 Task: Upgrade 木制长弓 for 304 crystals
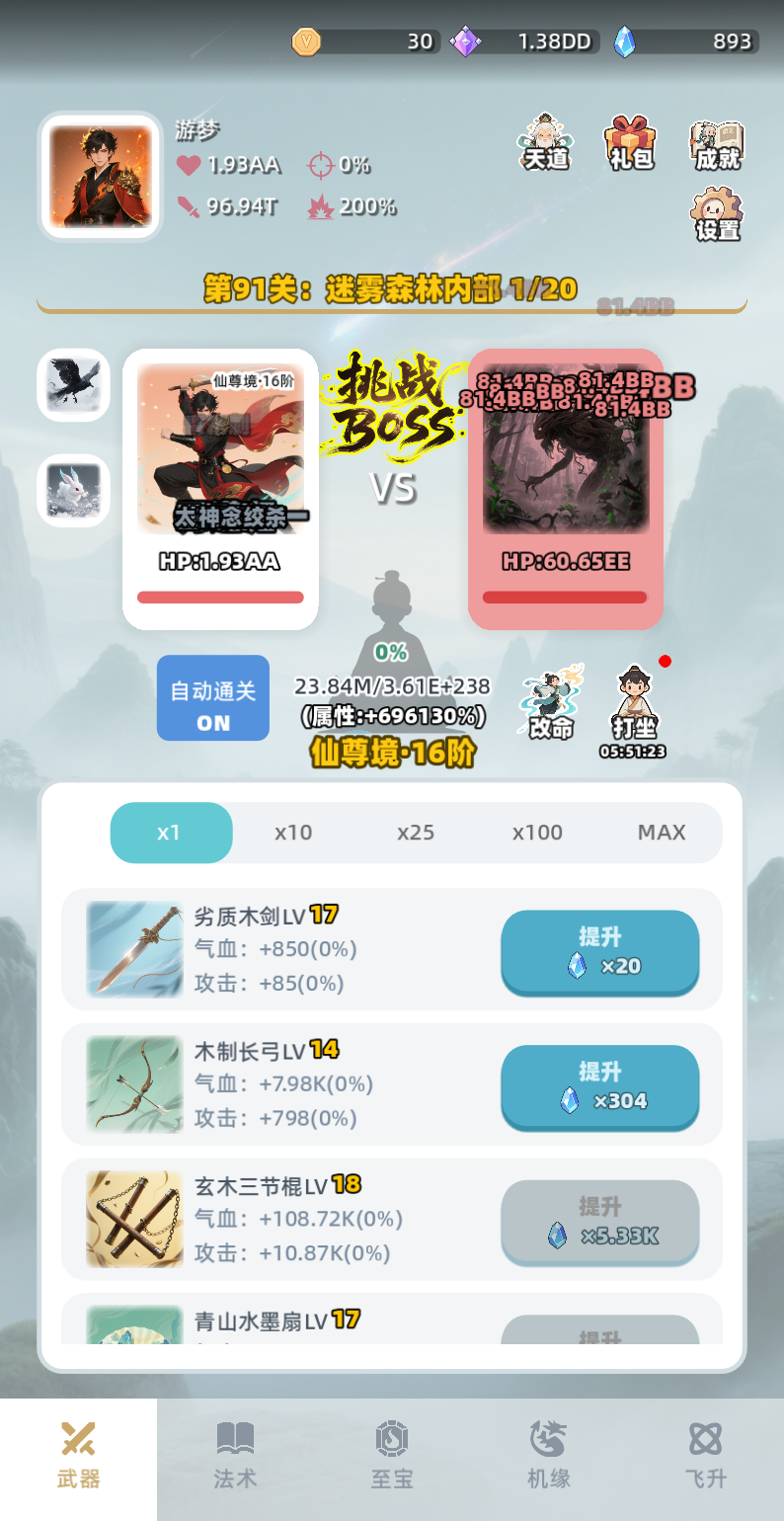[x=600, y=1086]
